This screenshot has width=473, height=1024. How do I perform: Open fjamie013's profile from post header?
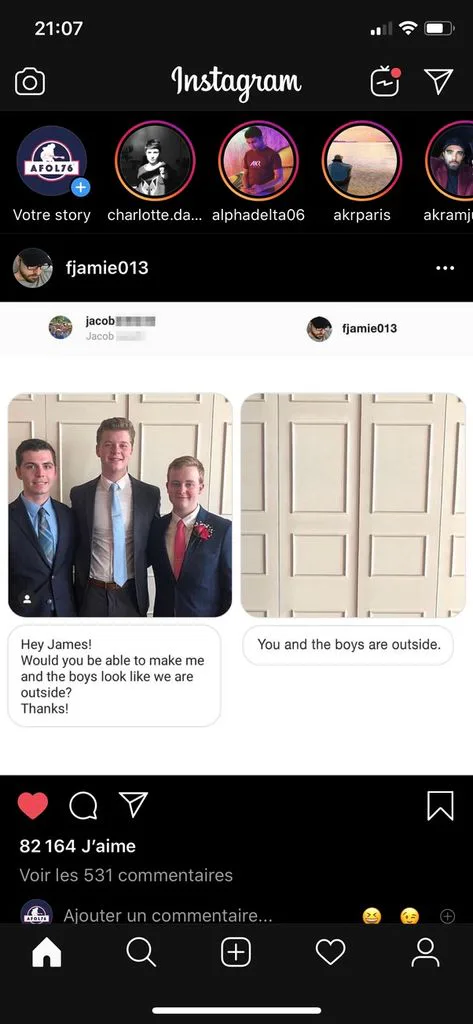(107, 268)
